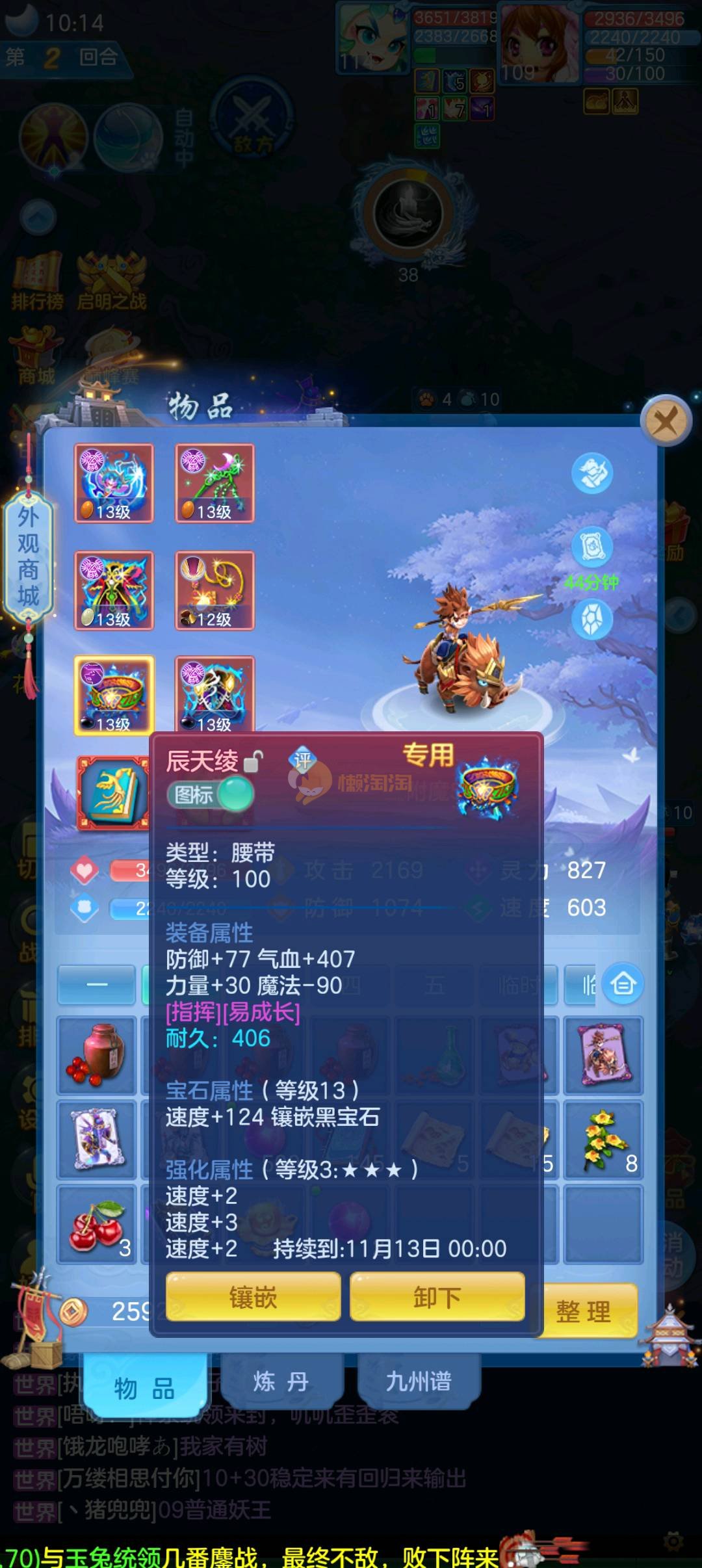The image size is (702, 1568).
Task: Tap 卸下 to unequip the belt
Action: coord(437,1297)
